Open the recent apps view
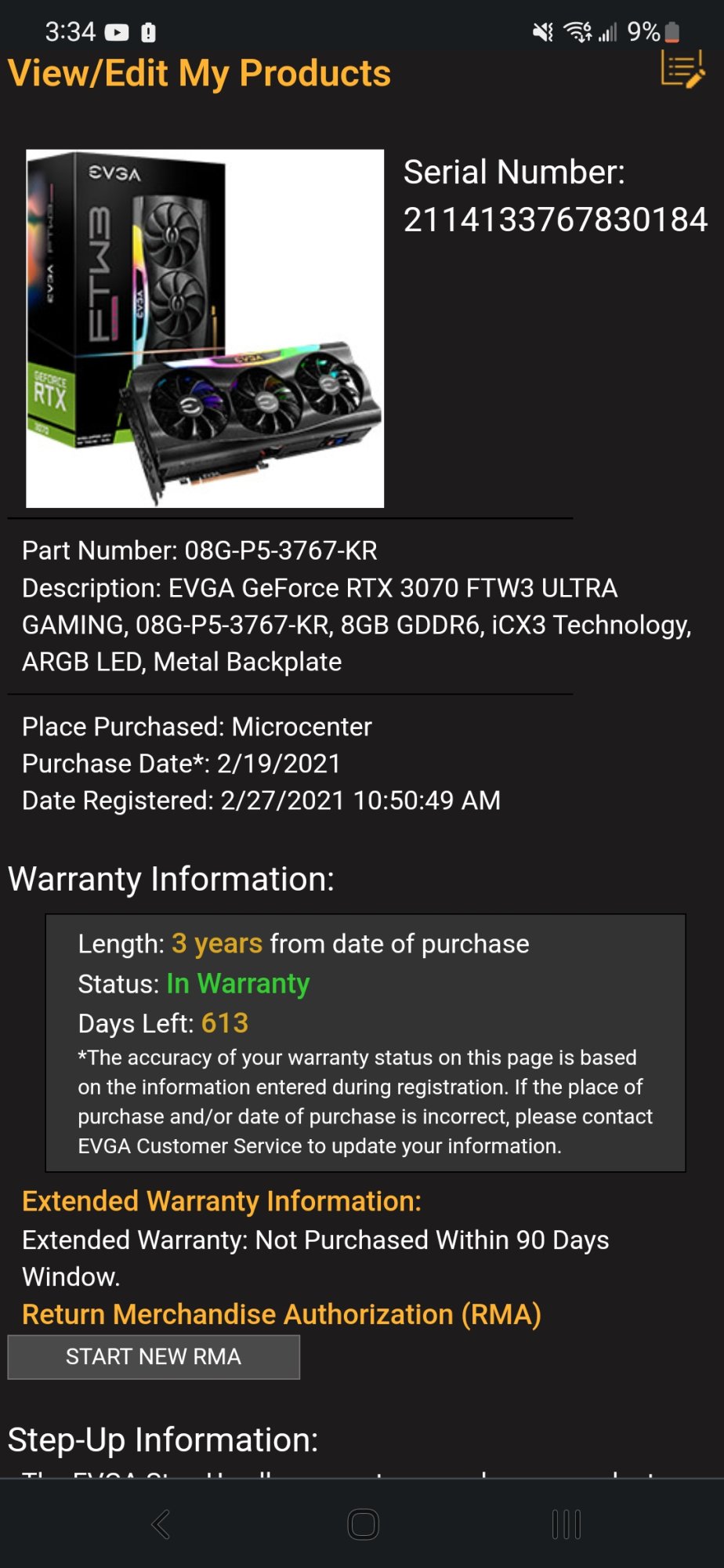724x1568 pixels. tap(566, 1525)
